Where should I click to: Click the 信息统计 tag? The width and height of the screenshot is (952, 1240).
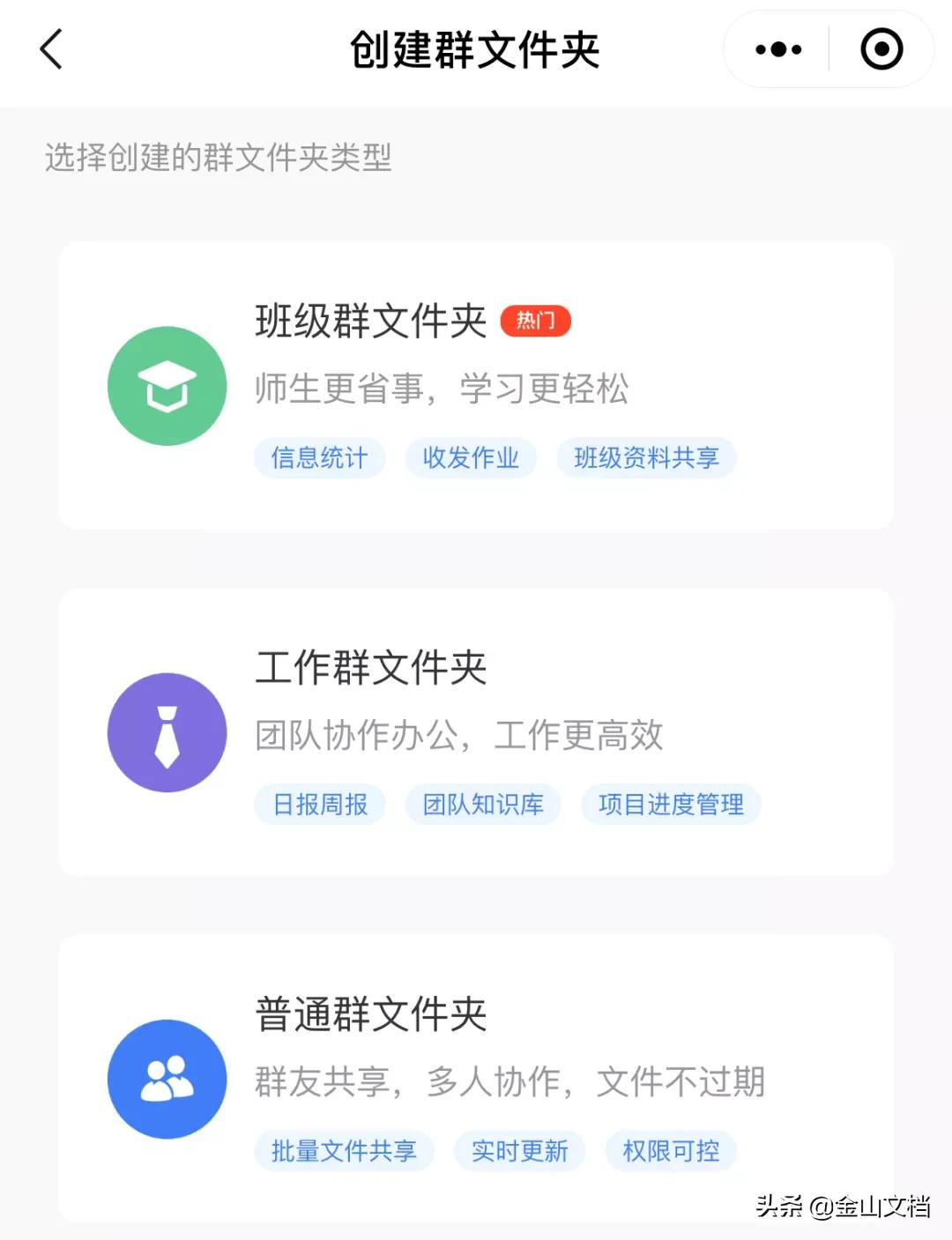(319, 457)
